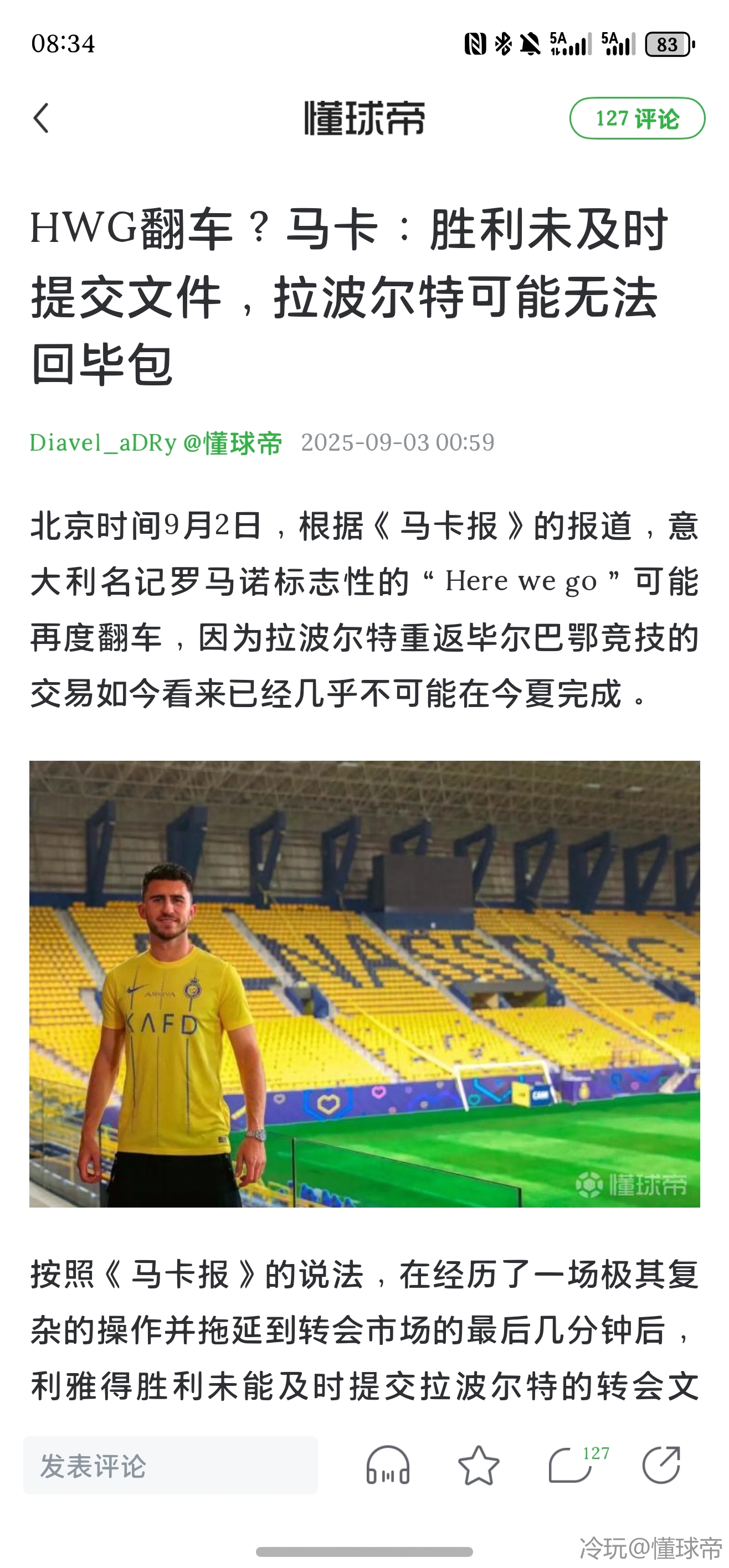Share this article
Screen dimensions: 729x1568
(x=661, y=1466)
